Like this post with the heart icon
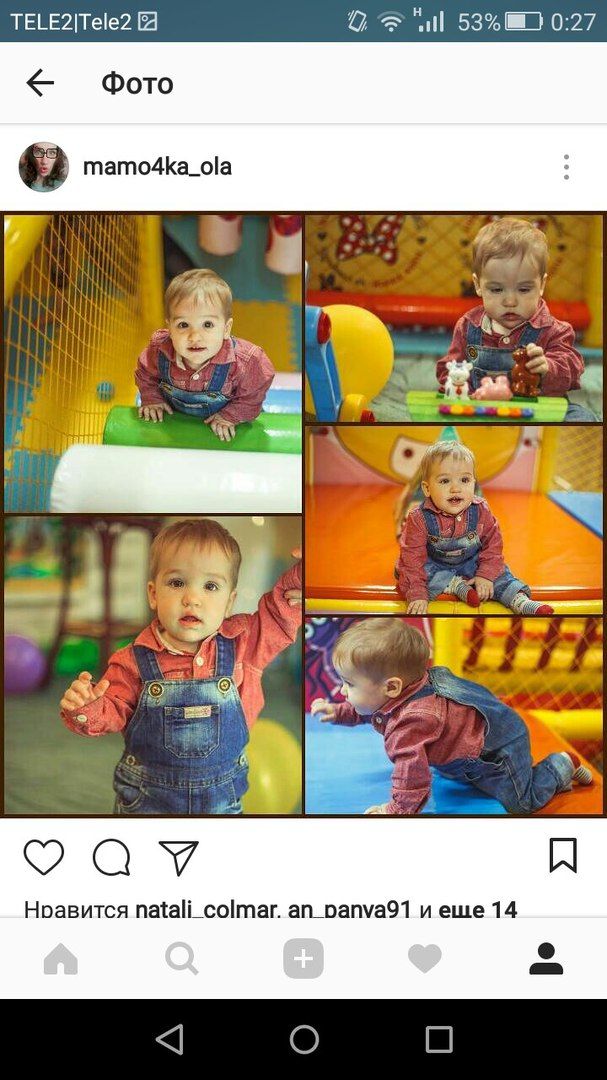The width and height of the screenshot is (607, 1080). [x=44, y=858]
